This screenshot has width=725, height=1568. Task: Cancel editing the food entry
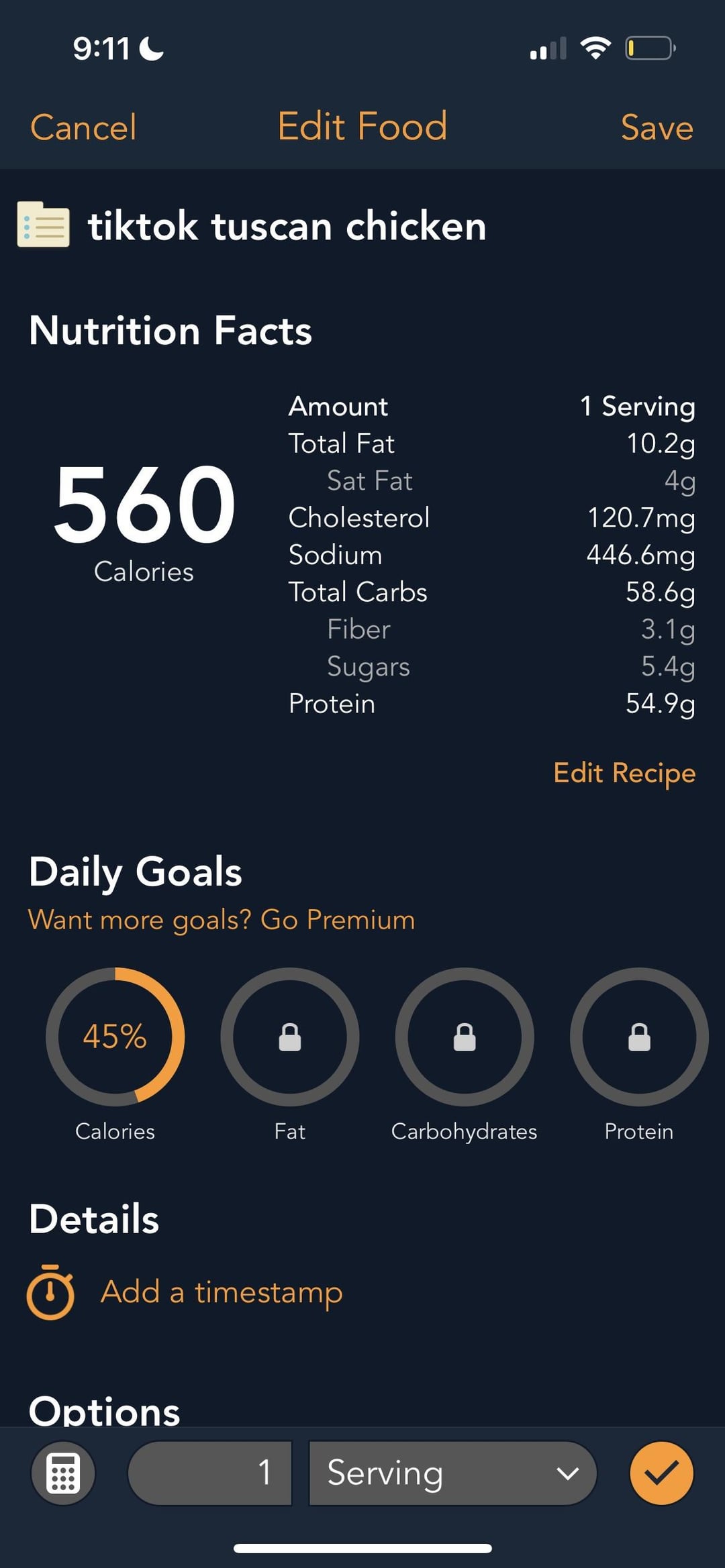pos(83,127)
